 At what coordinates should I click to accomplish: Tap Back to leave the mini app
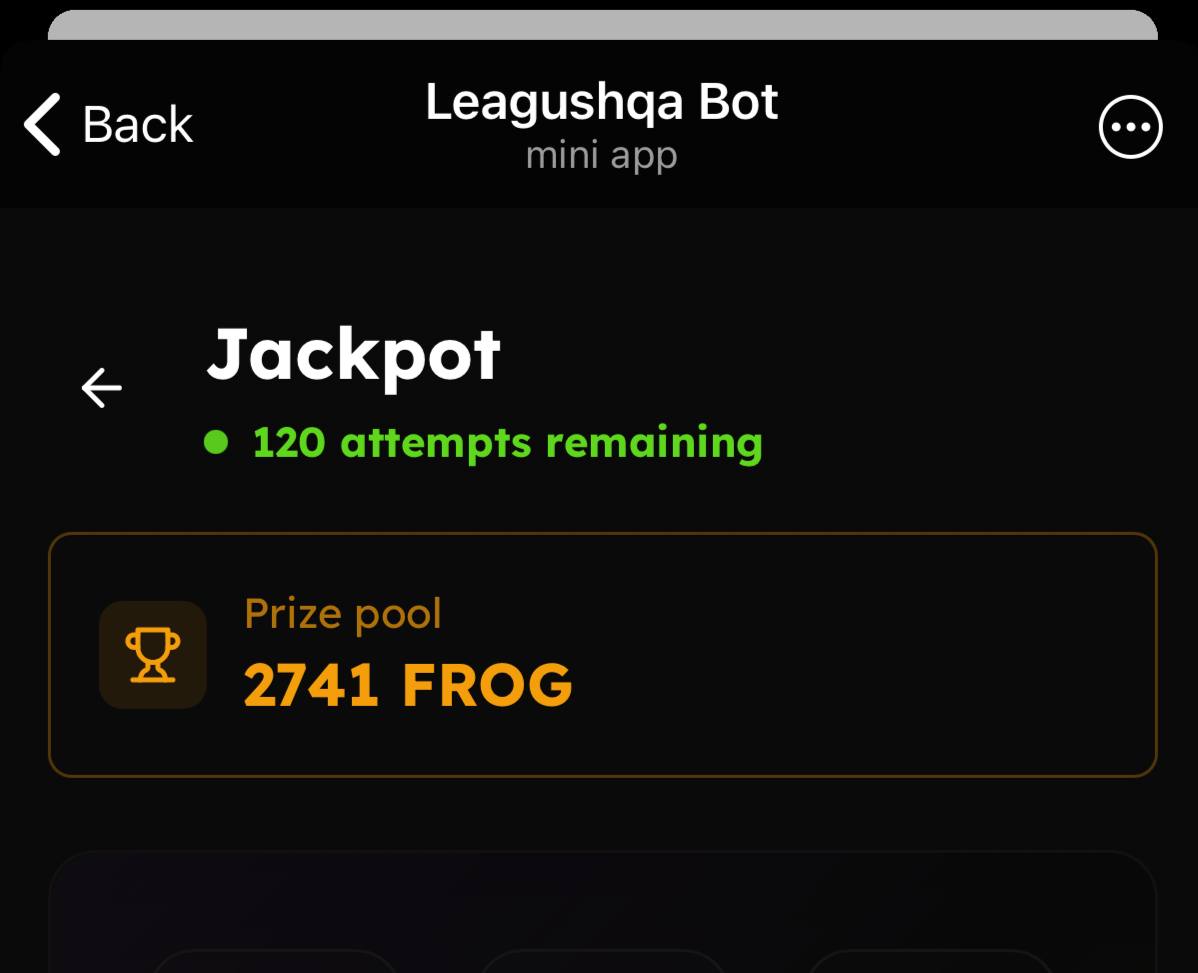(x=108, y=125)
